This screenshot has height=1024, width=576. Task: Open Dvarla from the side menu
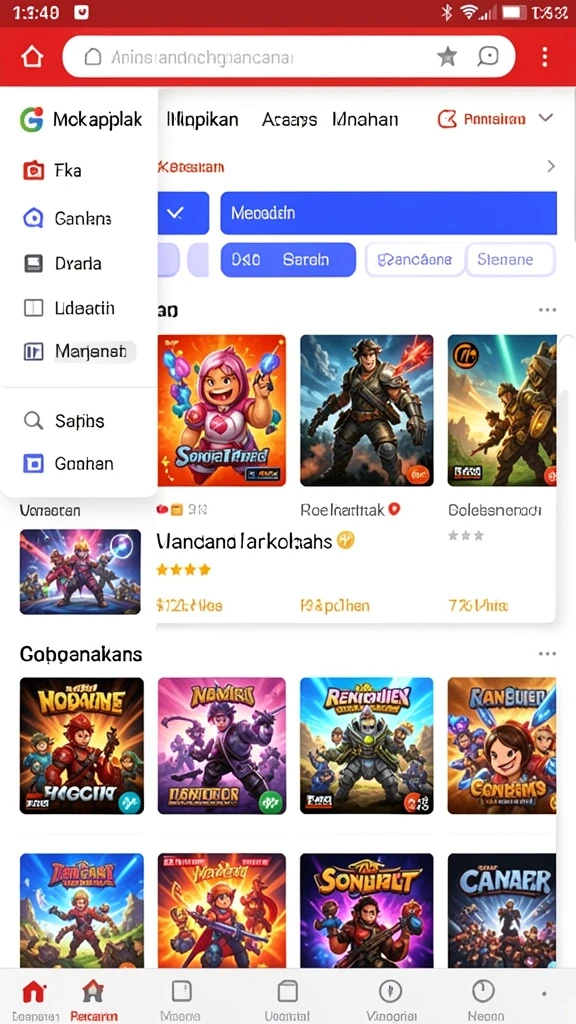(x=78, y=264)
